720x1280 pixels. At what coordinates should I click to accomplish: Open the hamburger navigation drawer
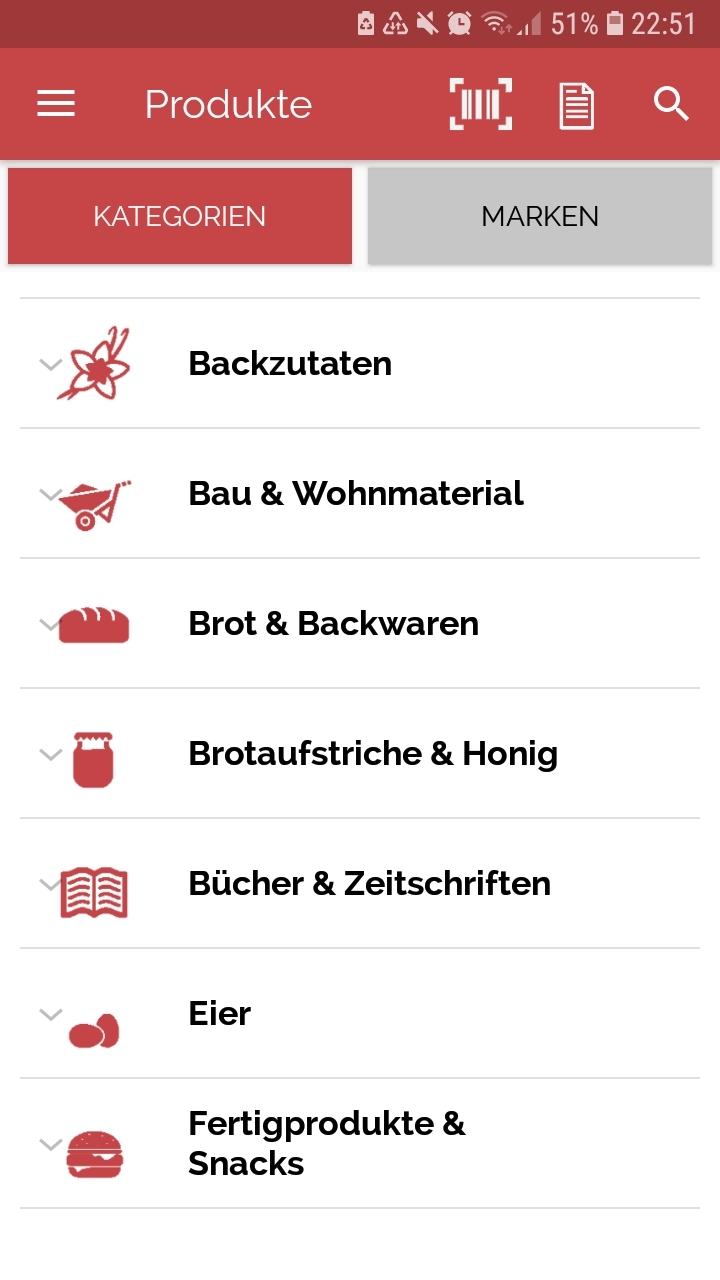[x=56, y=104]
